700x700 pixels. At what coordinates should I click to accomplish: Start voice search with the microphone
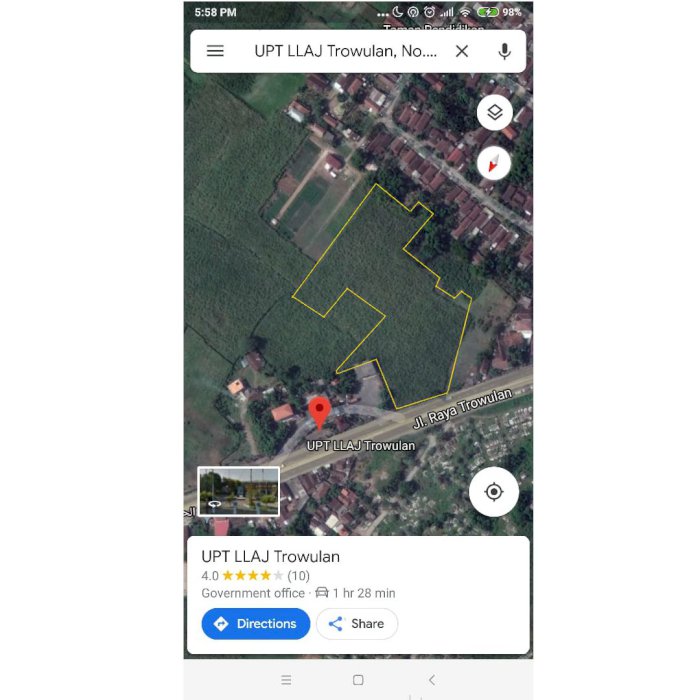(504, 51)
